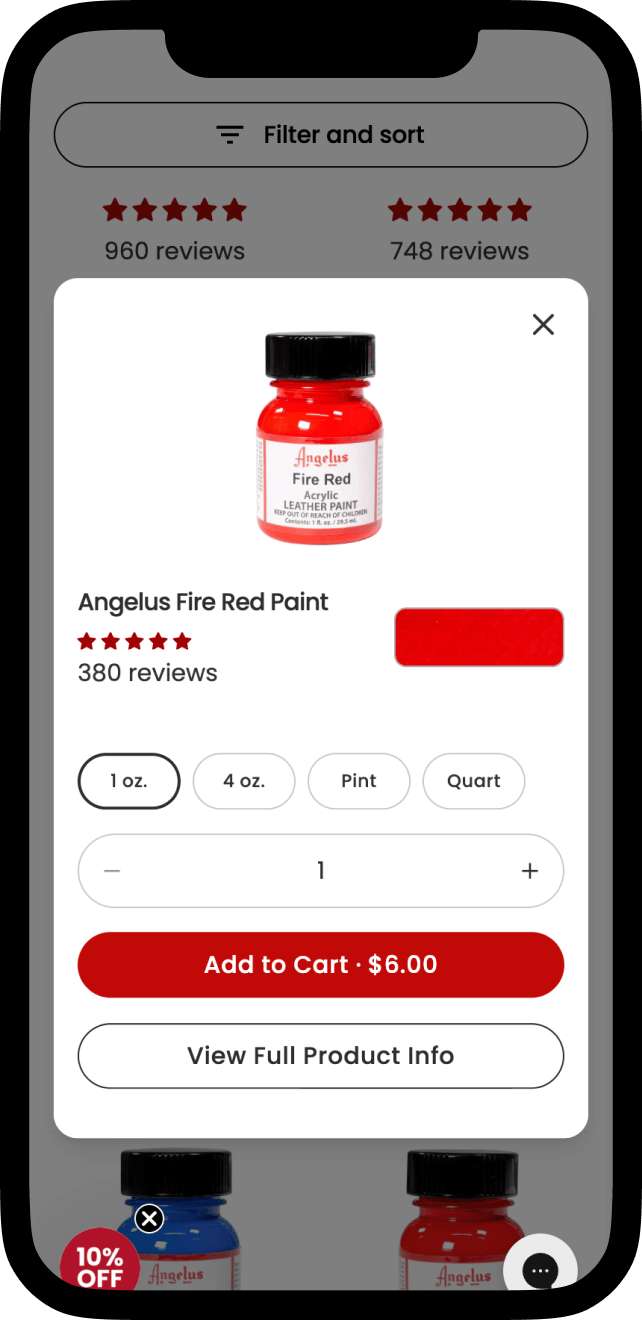Select the 1 oz. size option
642x1320 pixels.
129,781
